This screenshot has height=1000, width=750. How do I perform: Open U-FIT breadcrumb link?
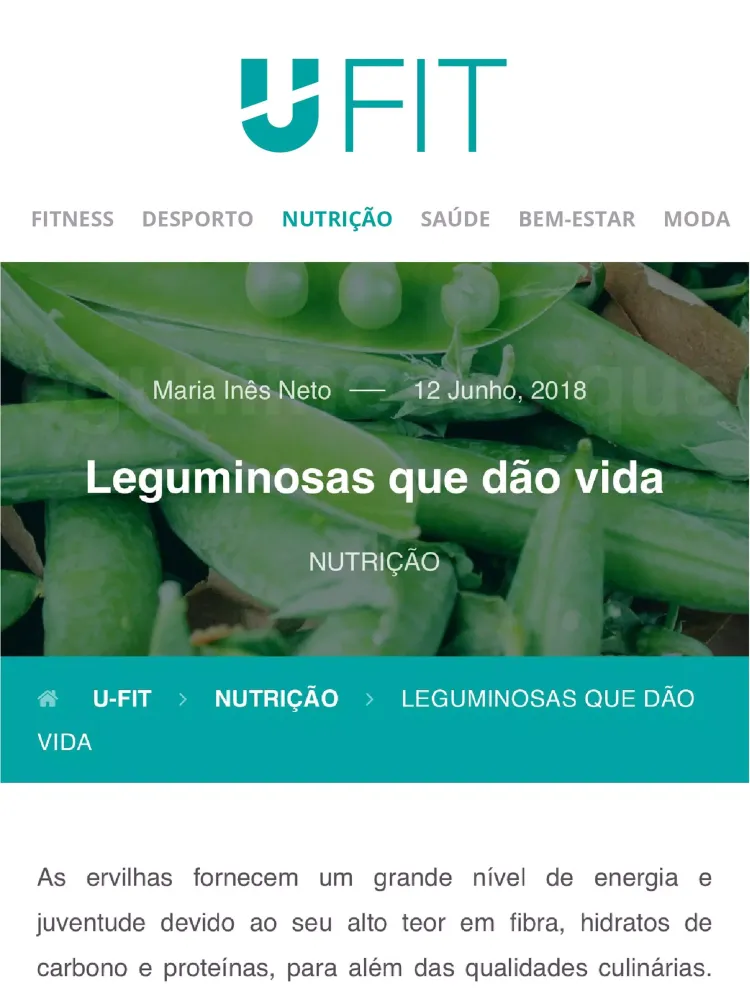[121, 699]
